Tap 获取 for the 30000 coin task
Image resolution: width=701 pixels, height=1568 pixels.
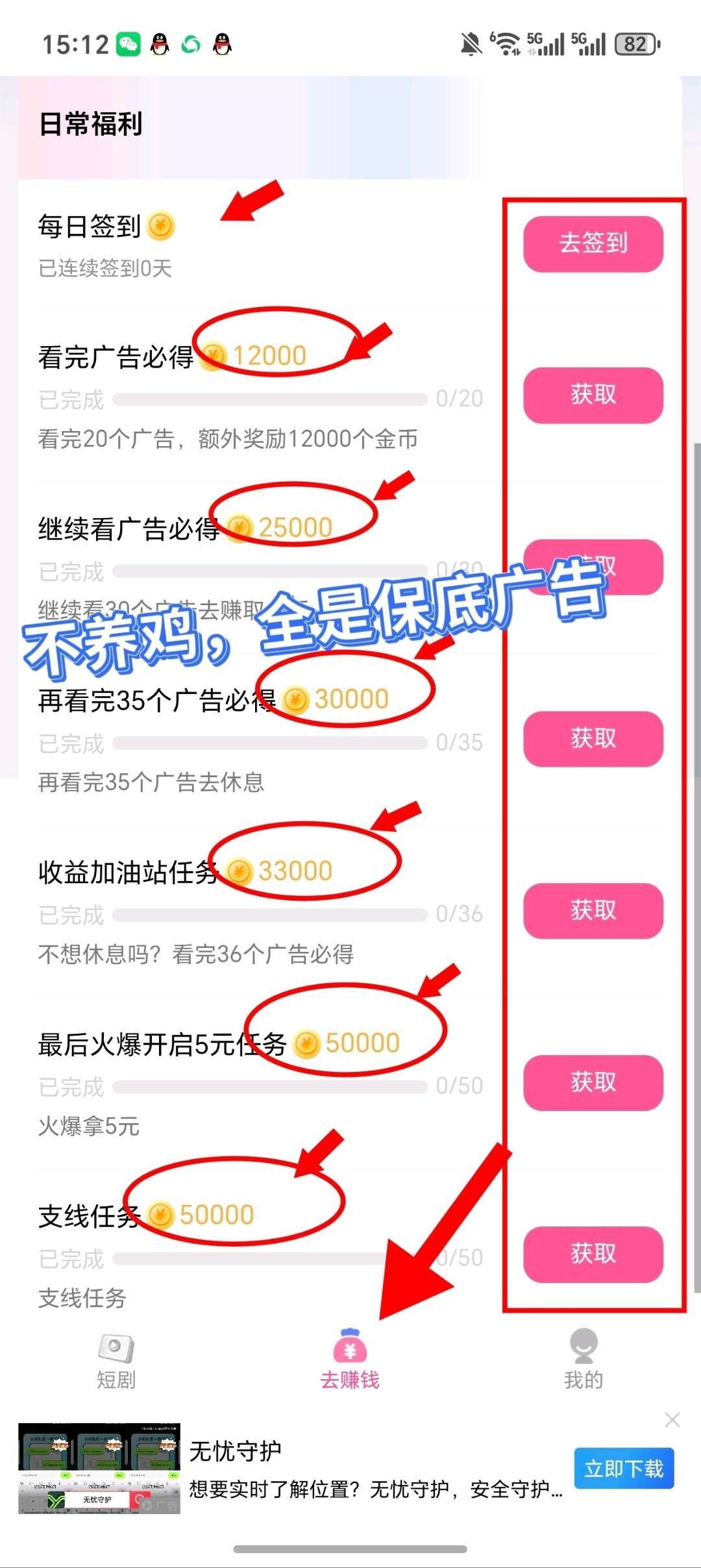(593, 739)
